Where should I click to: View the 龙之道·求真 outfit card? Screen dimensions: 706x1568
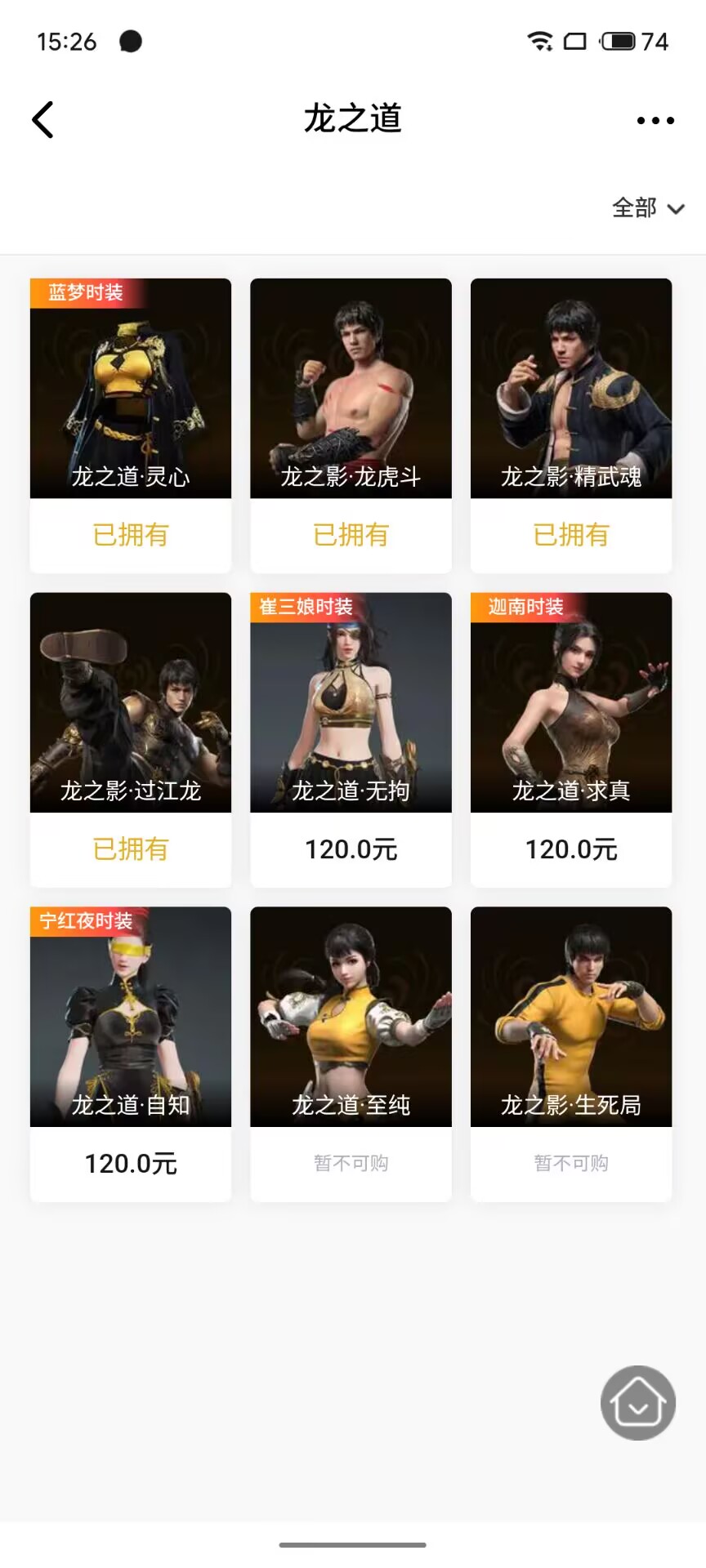click(x=571, y=702)
